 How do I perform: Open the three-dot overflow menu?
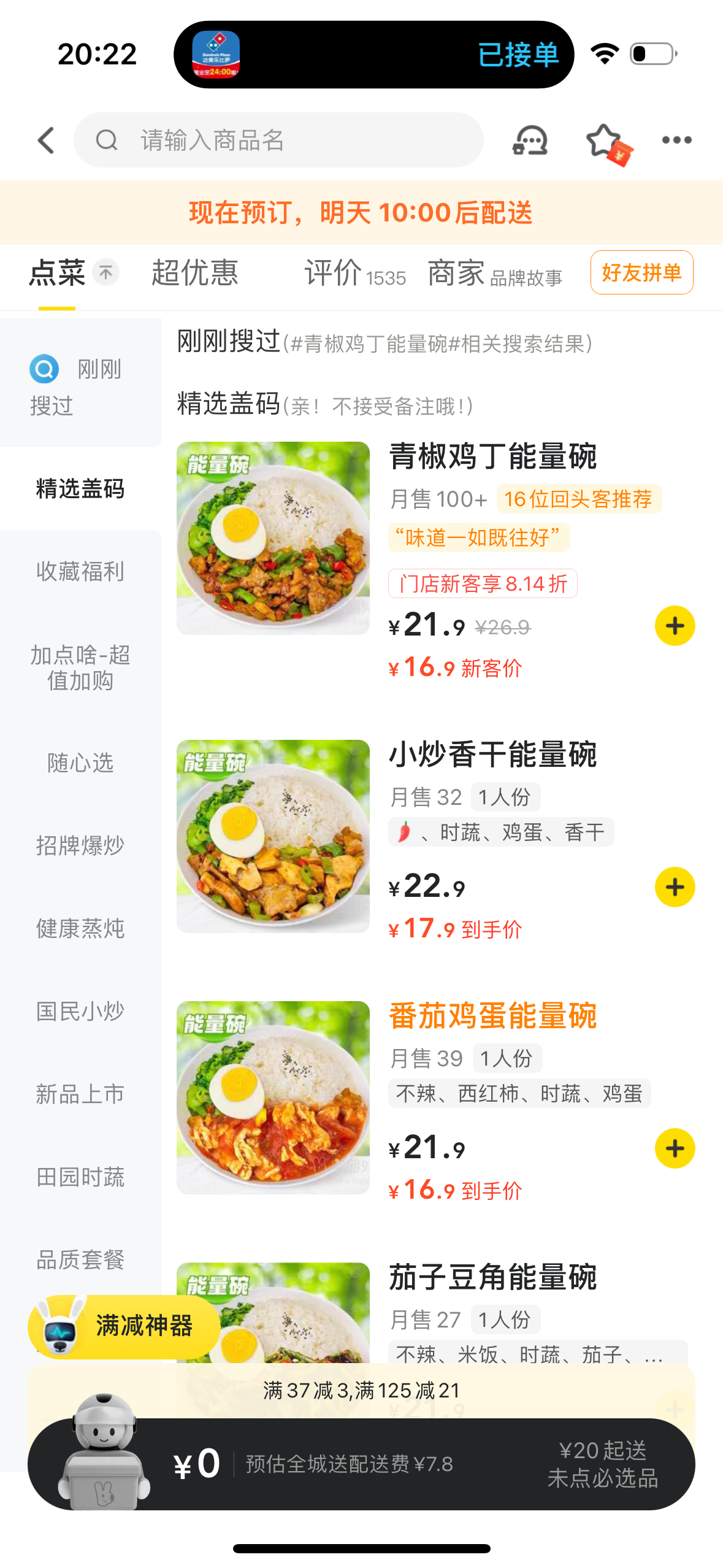click(x=676, y=140)
